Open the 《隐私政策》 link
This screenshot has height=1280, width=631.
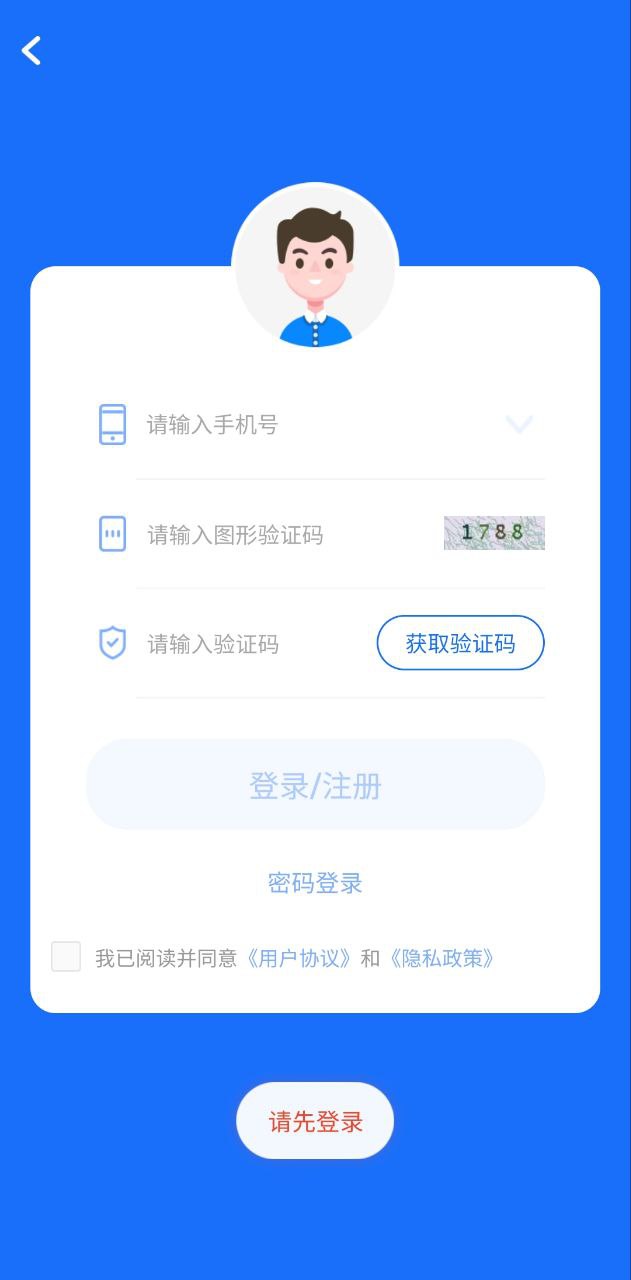(442, 958)
